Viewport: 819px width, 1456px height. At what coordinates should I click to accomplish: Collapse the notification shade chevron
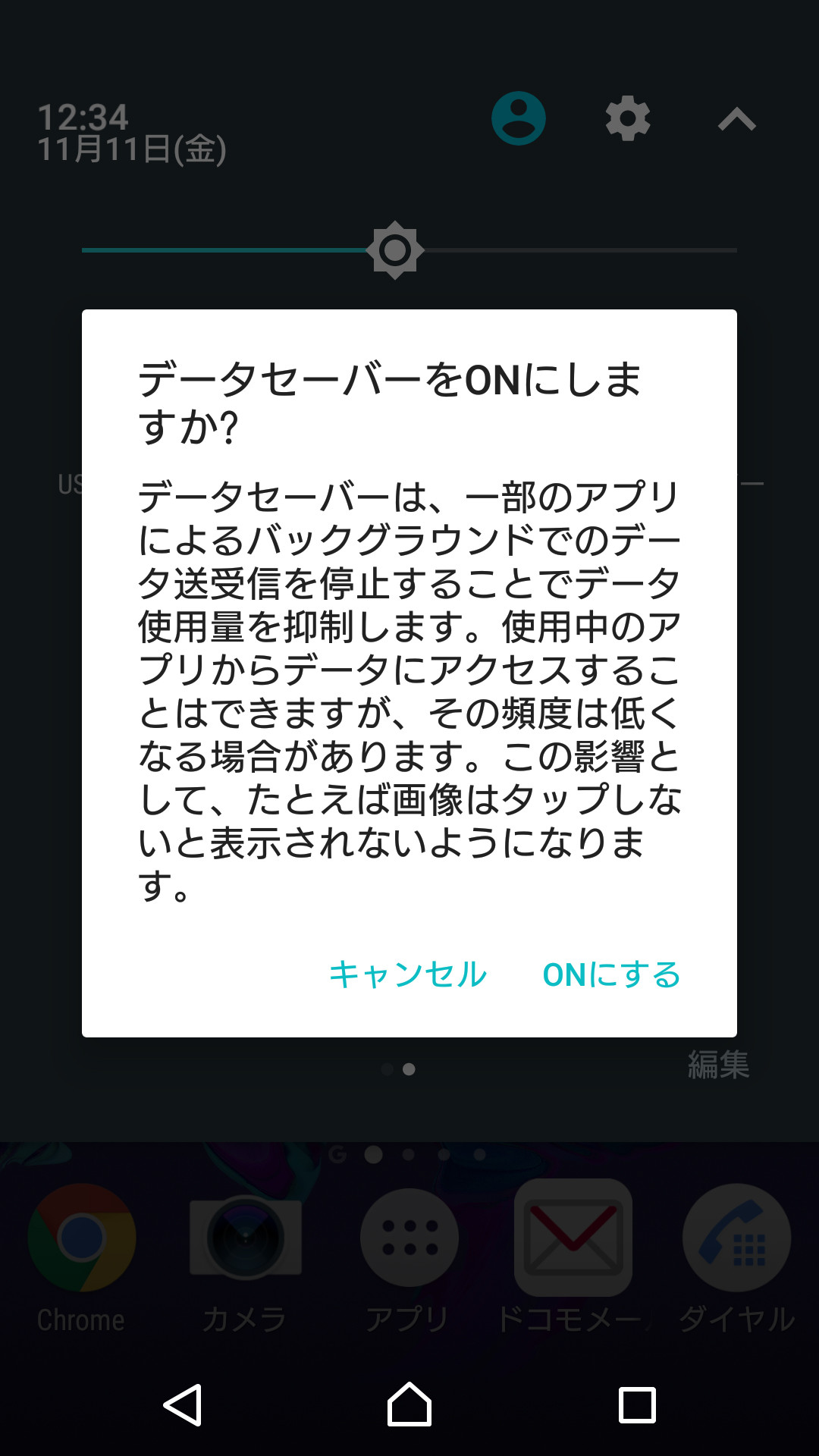click(736, 119)
